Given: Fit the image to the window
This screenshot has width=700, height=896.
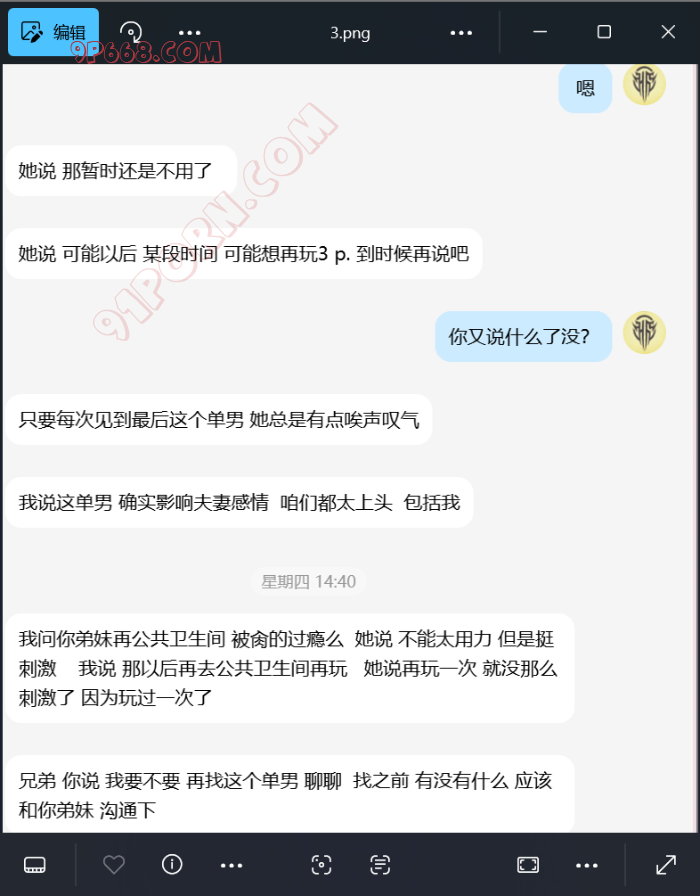Looking at the screenshot, I should (528, 865).
